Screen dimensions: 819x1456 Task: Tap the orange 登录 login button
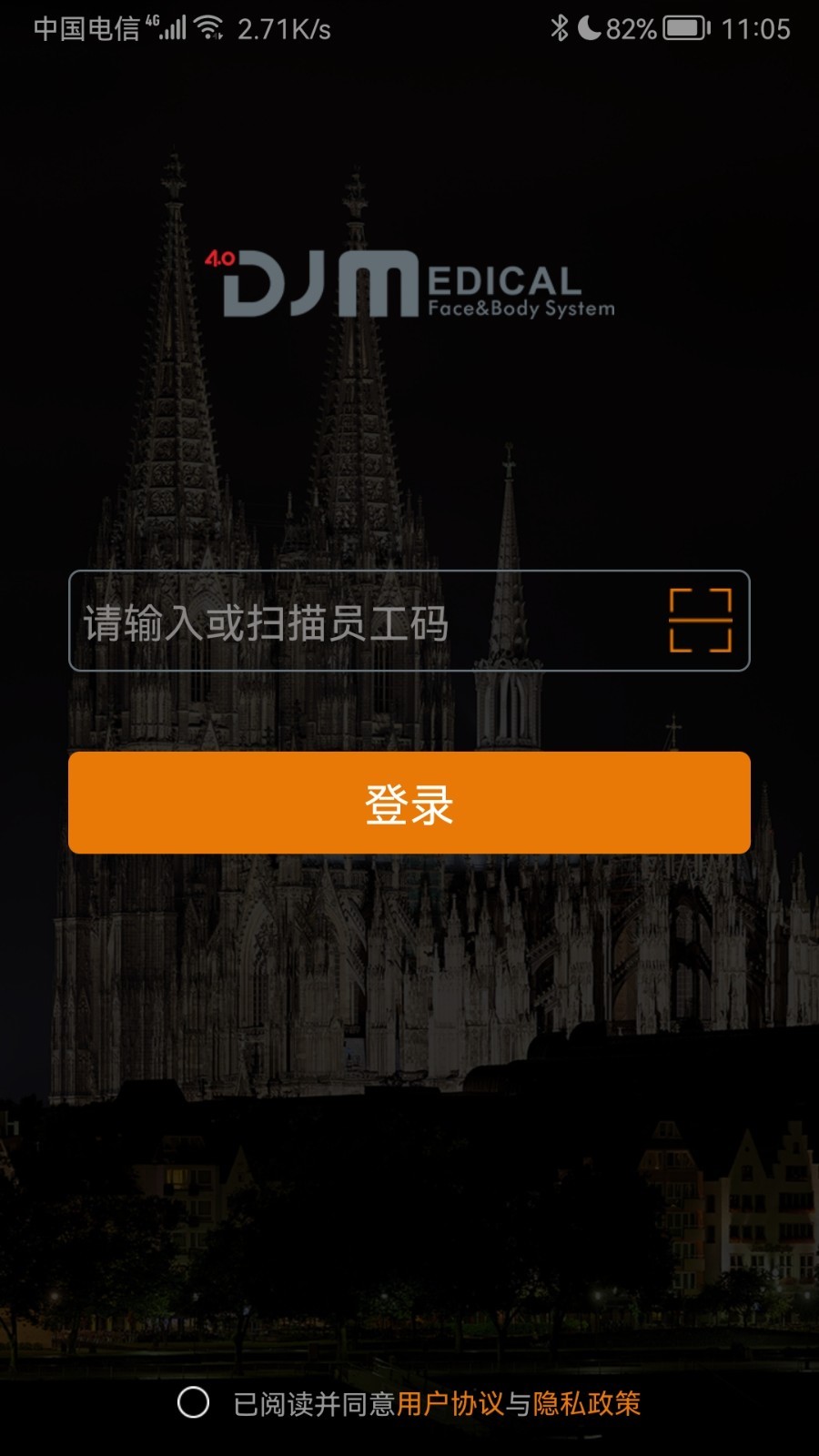(x=409, y=803)
